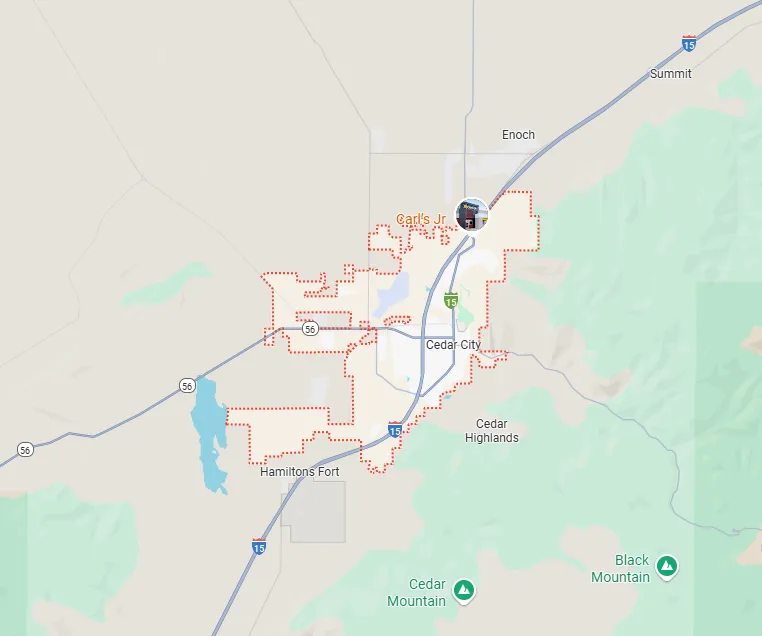Tap the Enoch town label

pyautogui.click(x=518, y=134)
